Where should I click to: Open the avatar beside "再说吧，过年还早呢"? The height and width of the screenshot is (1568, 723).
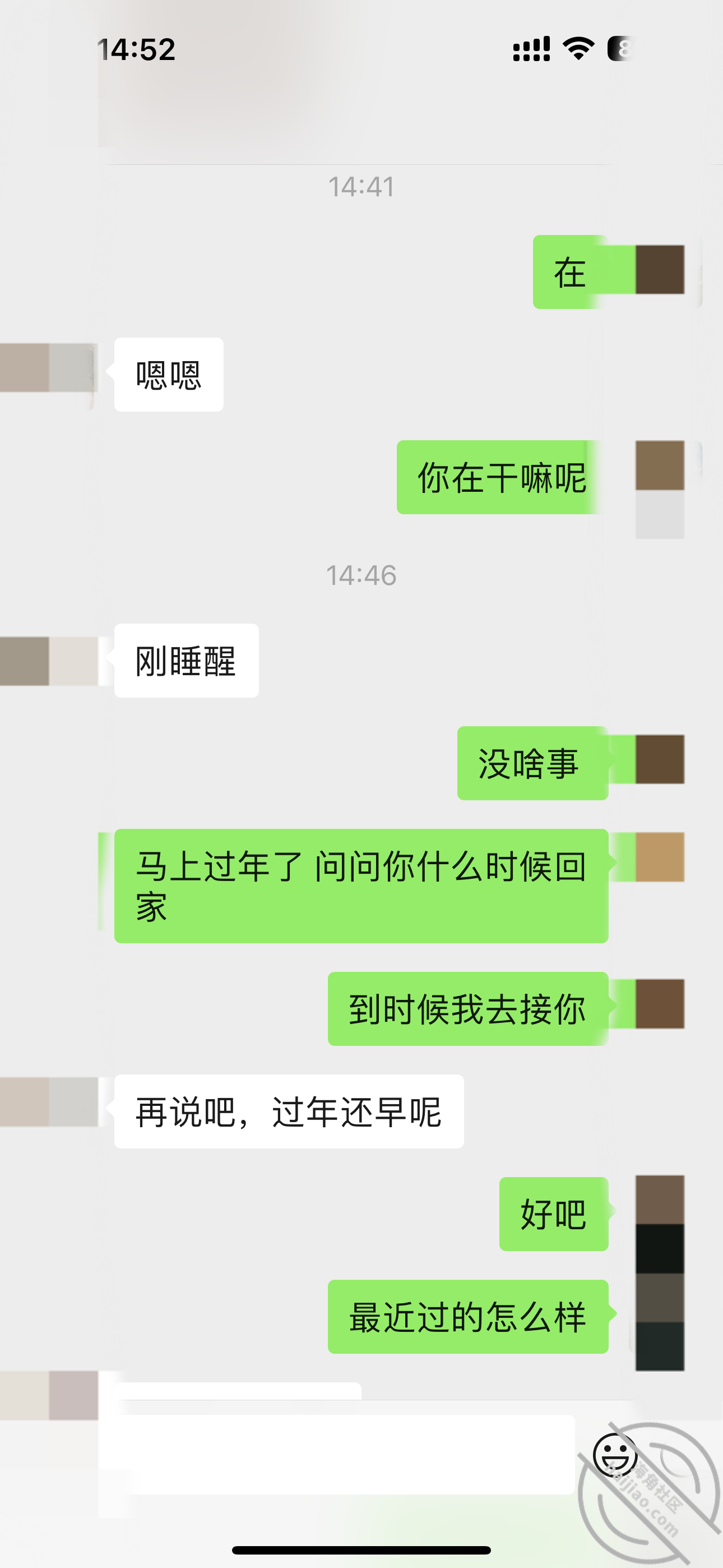pos(49,1101)
